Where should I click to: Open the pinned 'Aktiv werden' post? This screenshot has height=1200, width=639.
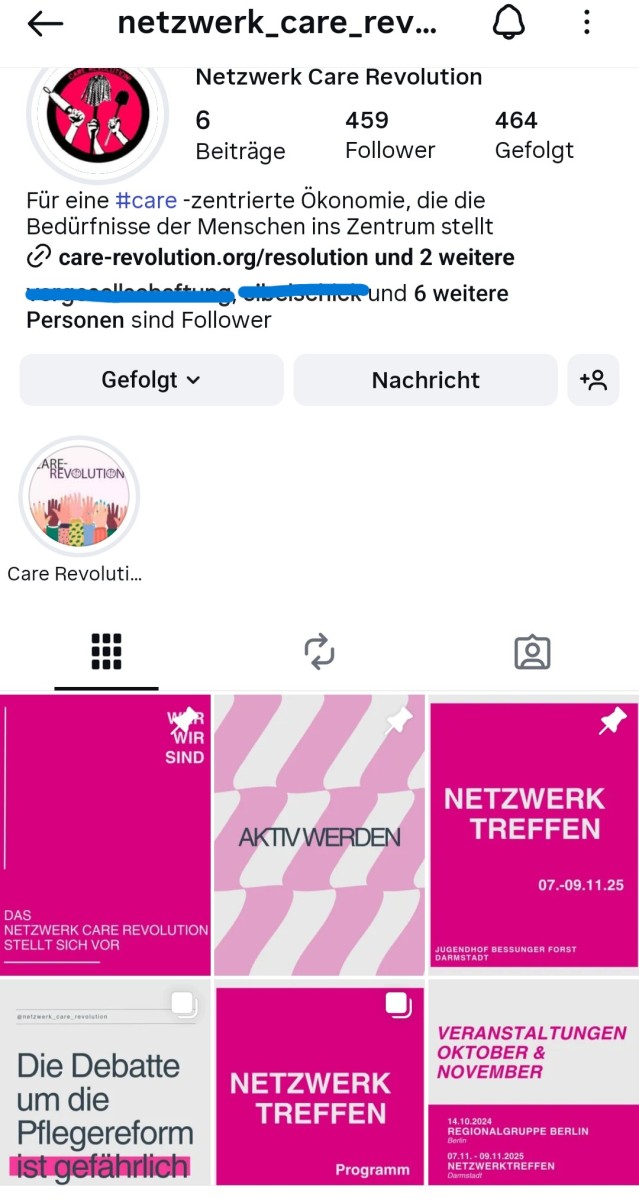[x=319, y=835]
